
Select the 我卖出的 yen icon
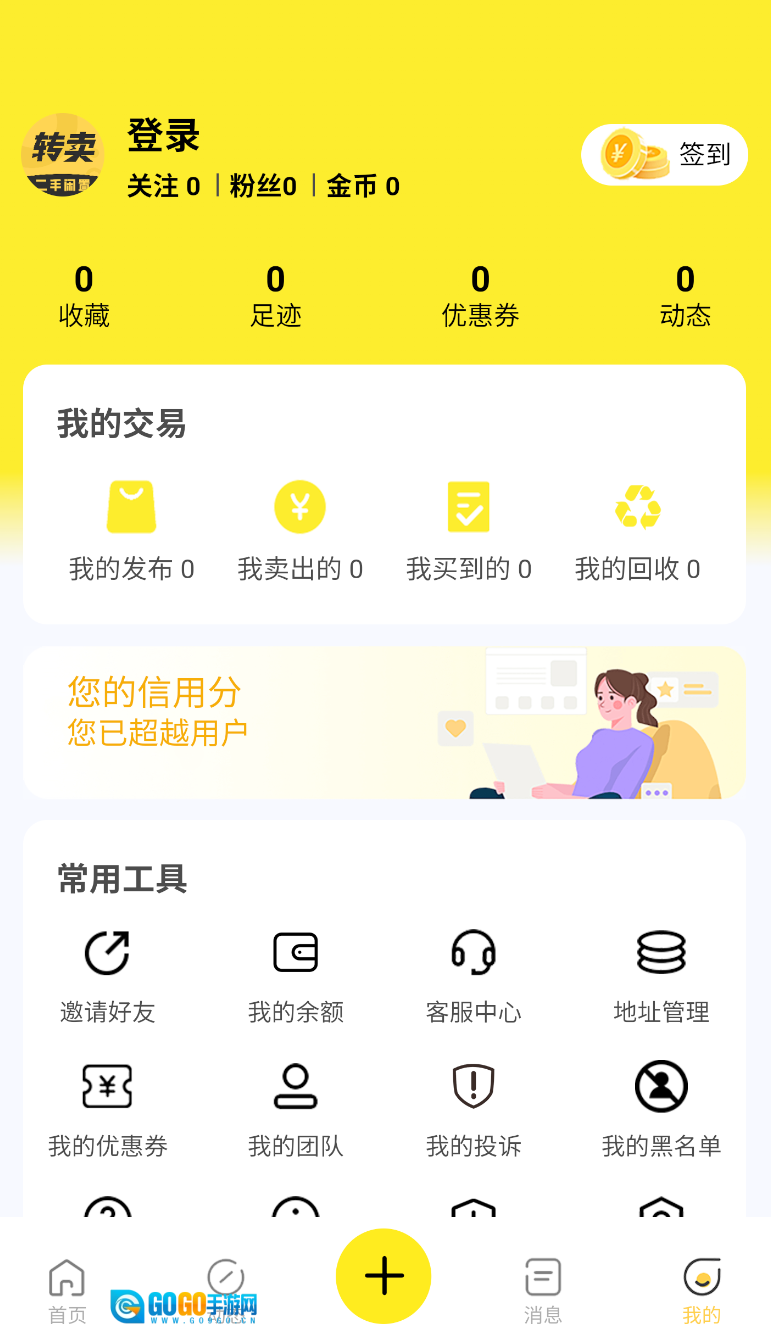coord(299,507)
